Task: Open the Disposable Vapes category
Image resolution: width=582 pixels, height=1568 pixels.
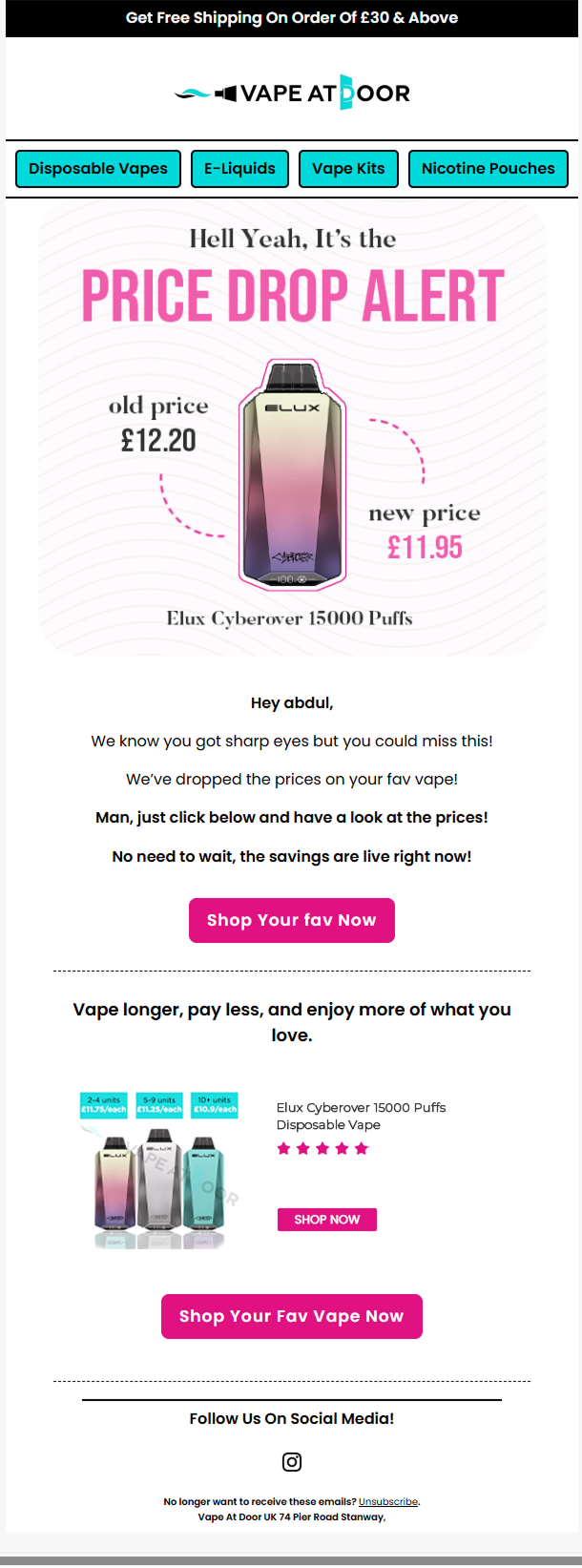Action: tap(98, 169)
